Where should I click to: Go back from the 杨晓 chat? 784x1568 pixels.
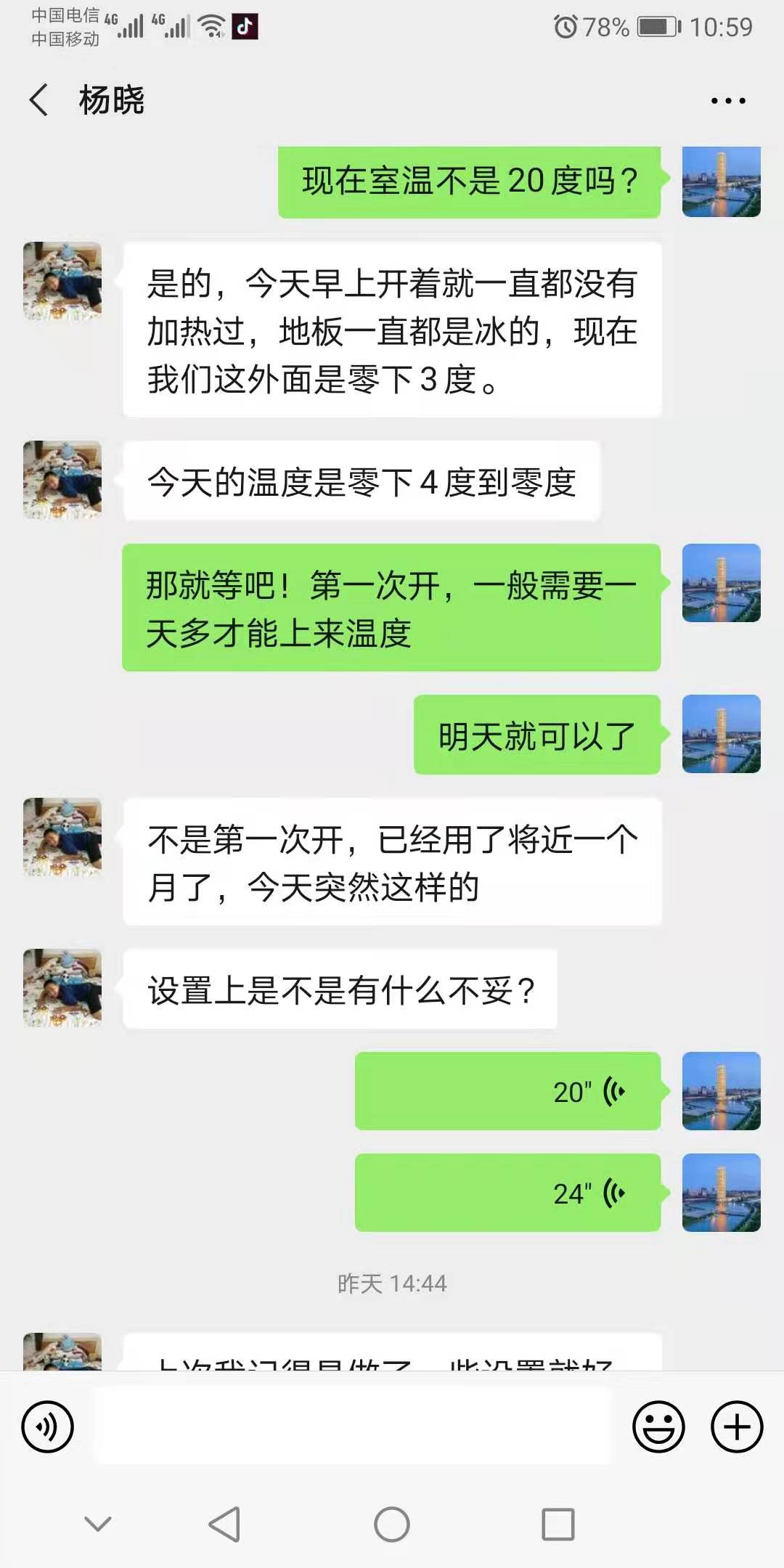coord(39,99)
